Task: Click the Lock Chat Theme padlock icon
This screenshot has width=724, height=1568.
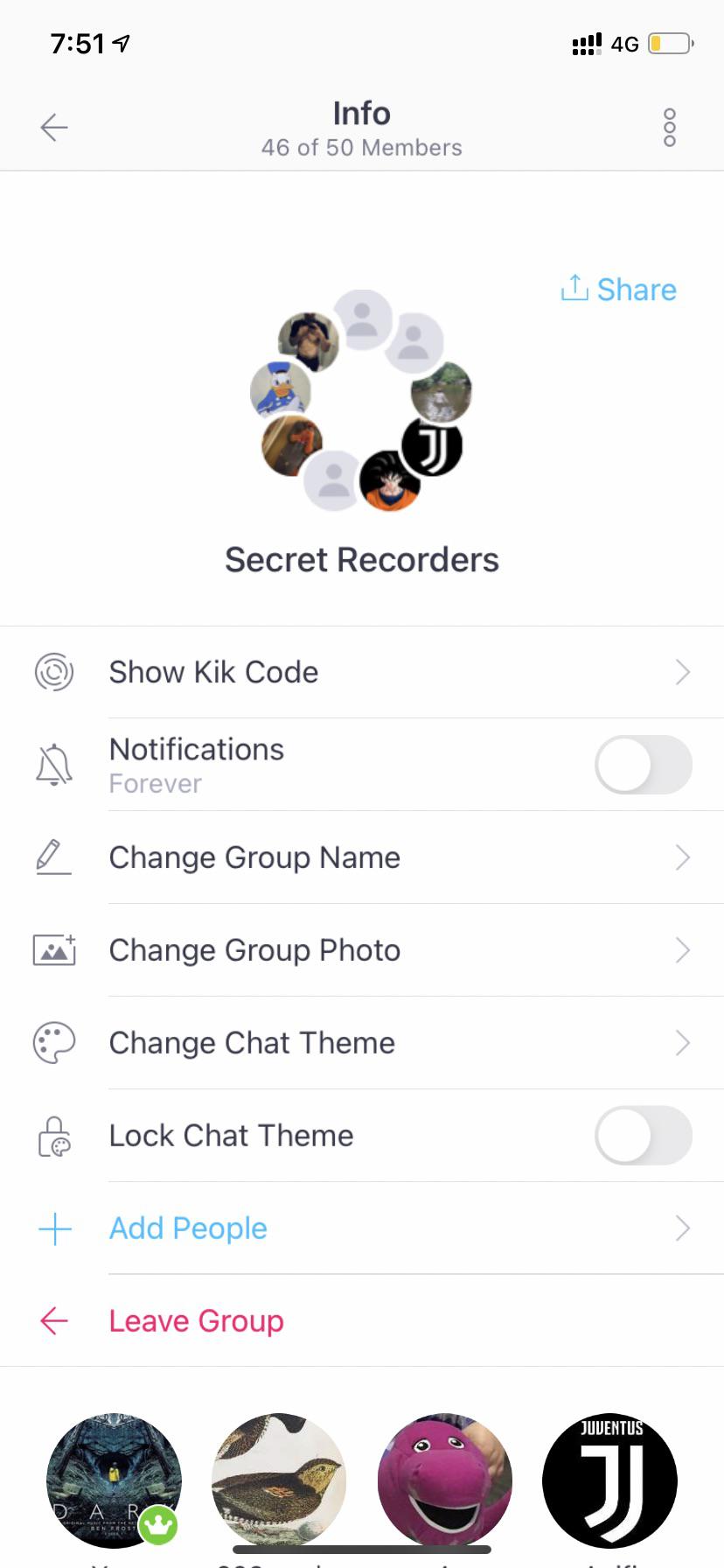Action: coord(54,1136)
